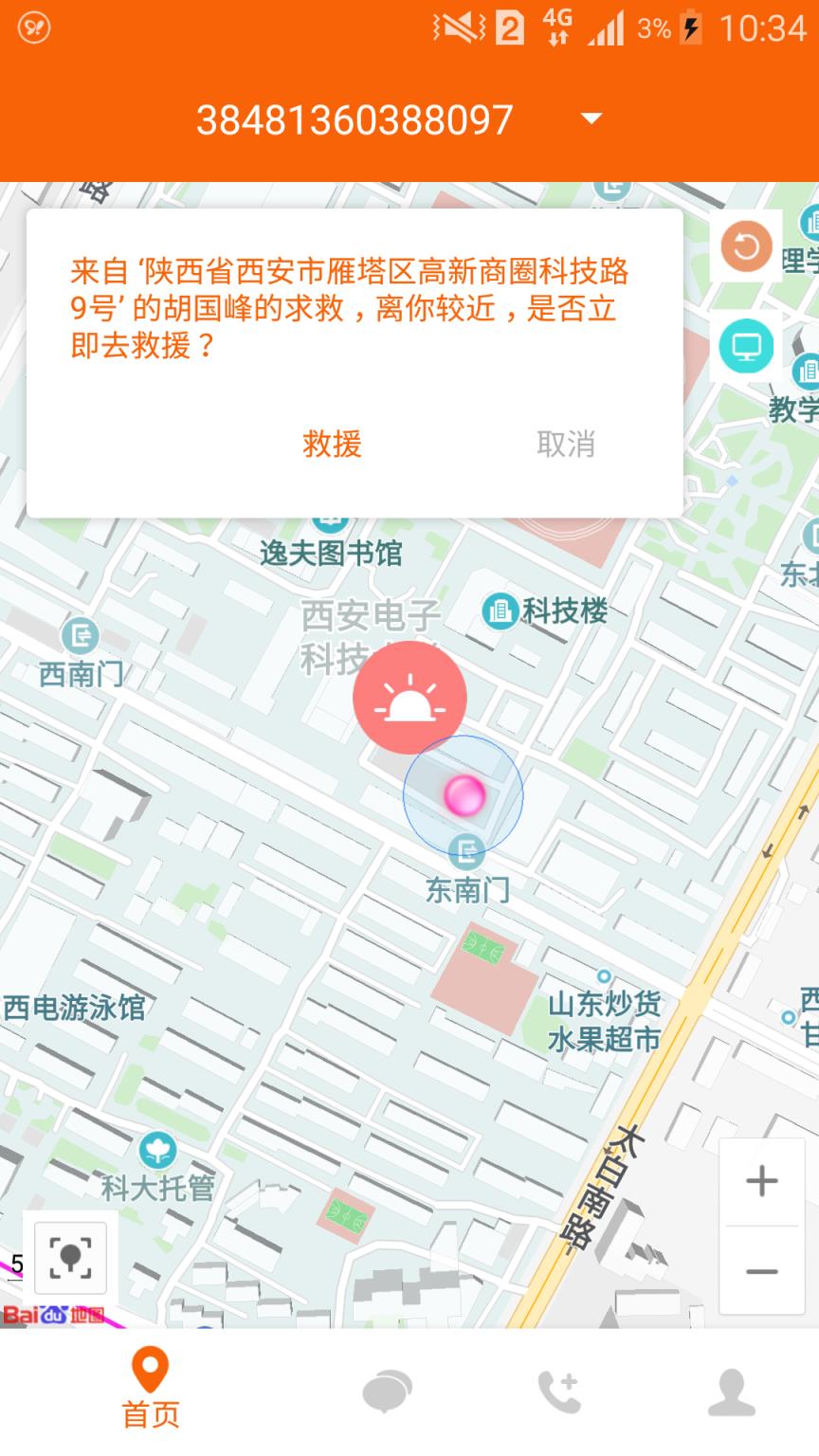The image size is (819, 1456).
Task: Open the device ID dropdown arrow
Action: (590, 118)
